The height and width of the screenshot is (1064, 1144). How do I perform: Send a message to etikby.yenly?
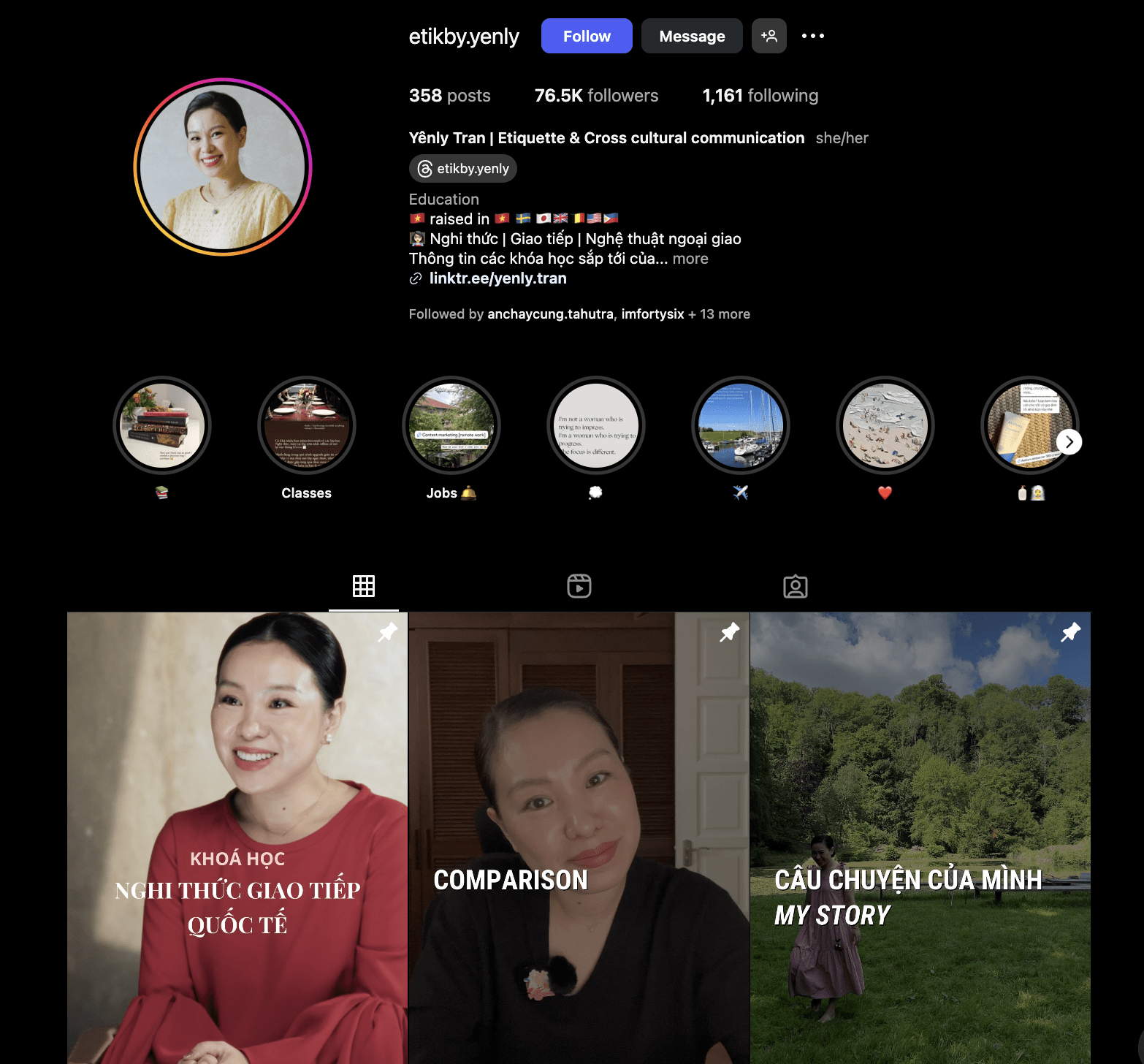coord(692,36)
